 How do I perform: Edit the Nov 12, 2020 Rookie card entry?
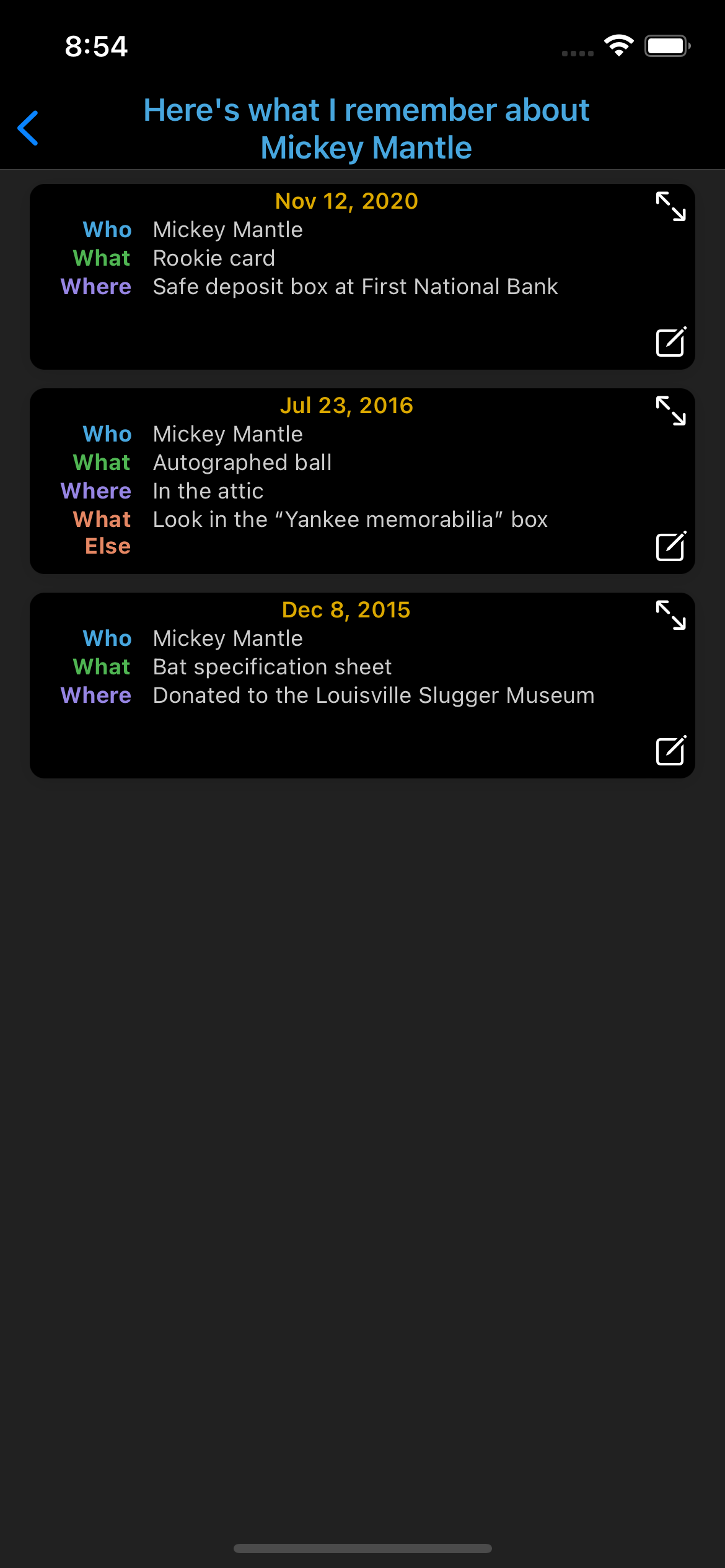[670, 342]
